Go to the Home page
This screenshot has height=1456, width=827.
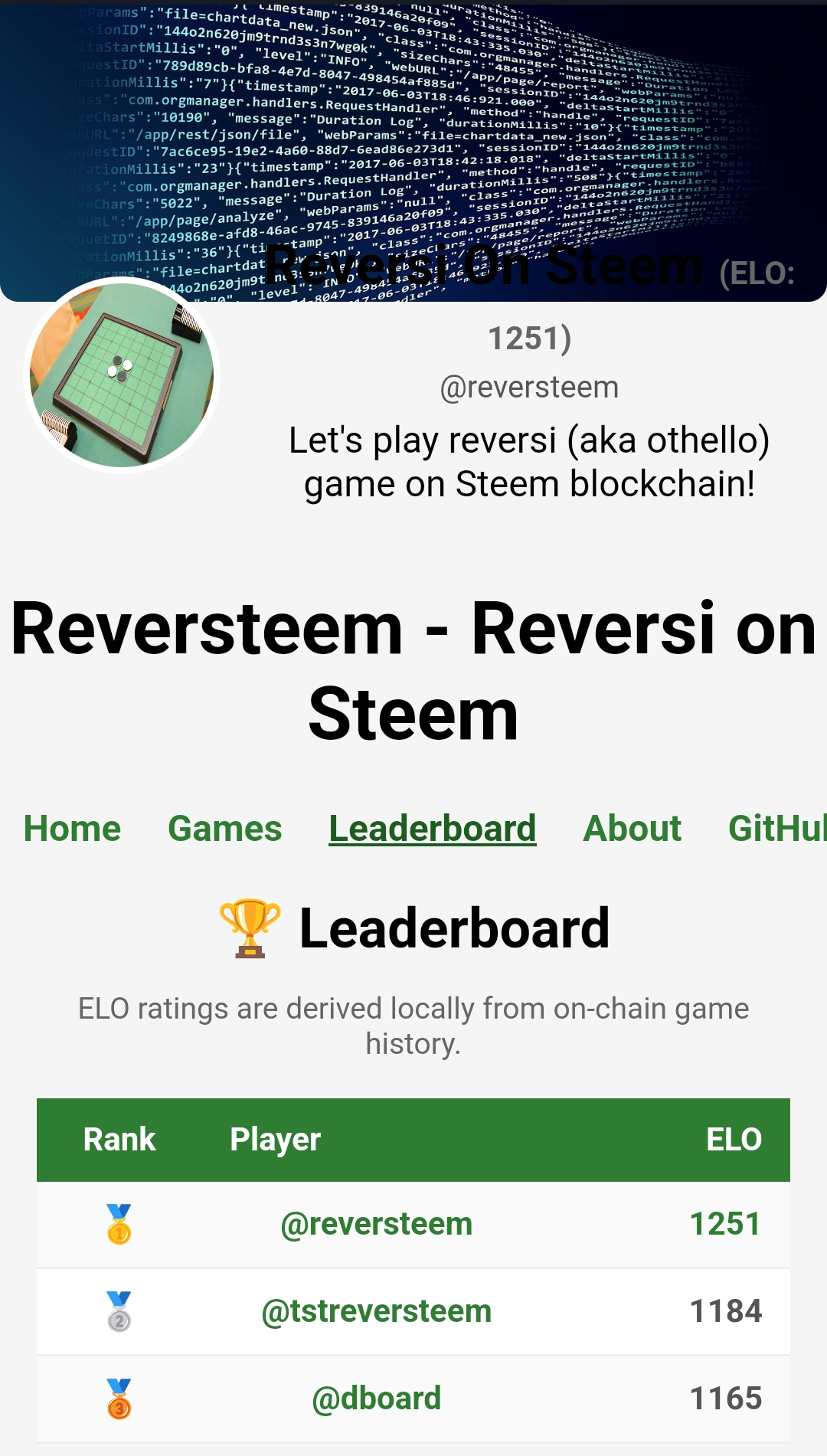point(72,829)
